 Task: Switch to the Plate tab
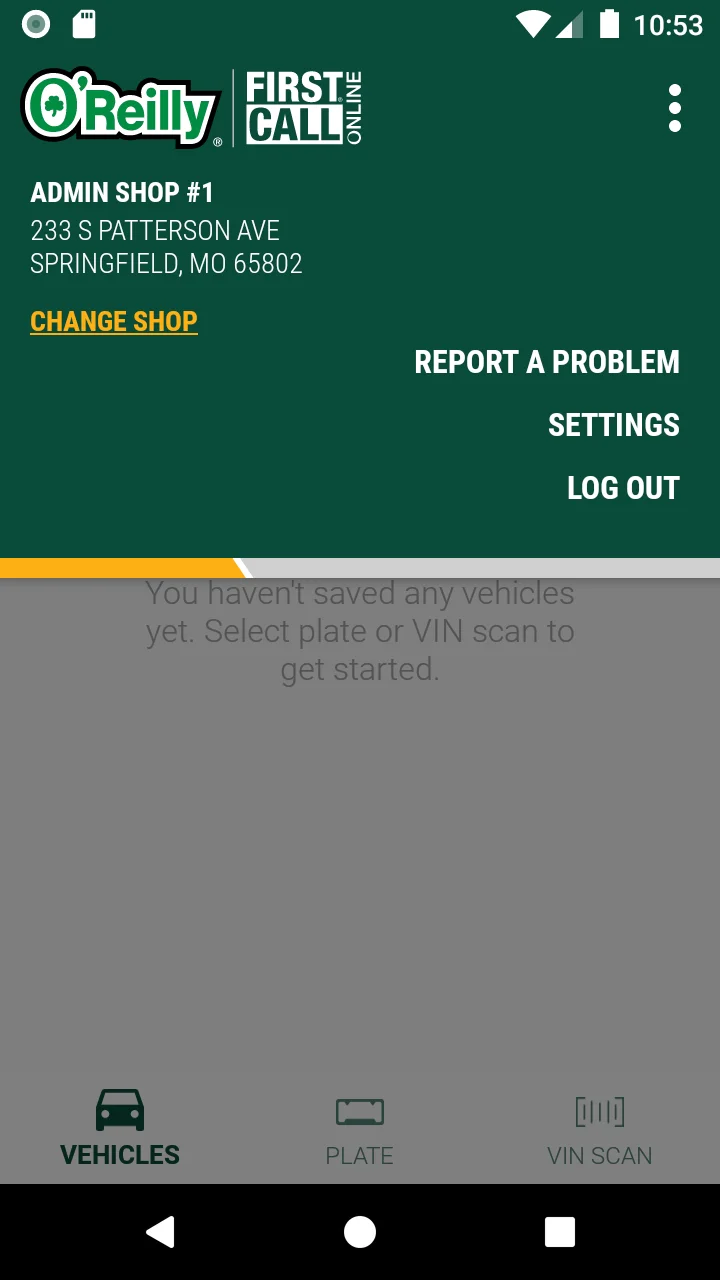pos(360,1128)
